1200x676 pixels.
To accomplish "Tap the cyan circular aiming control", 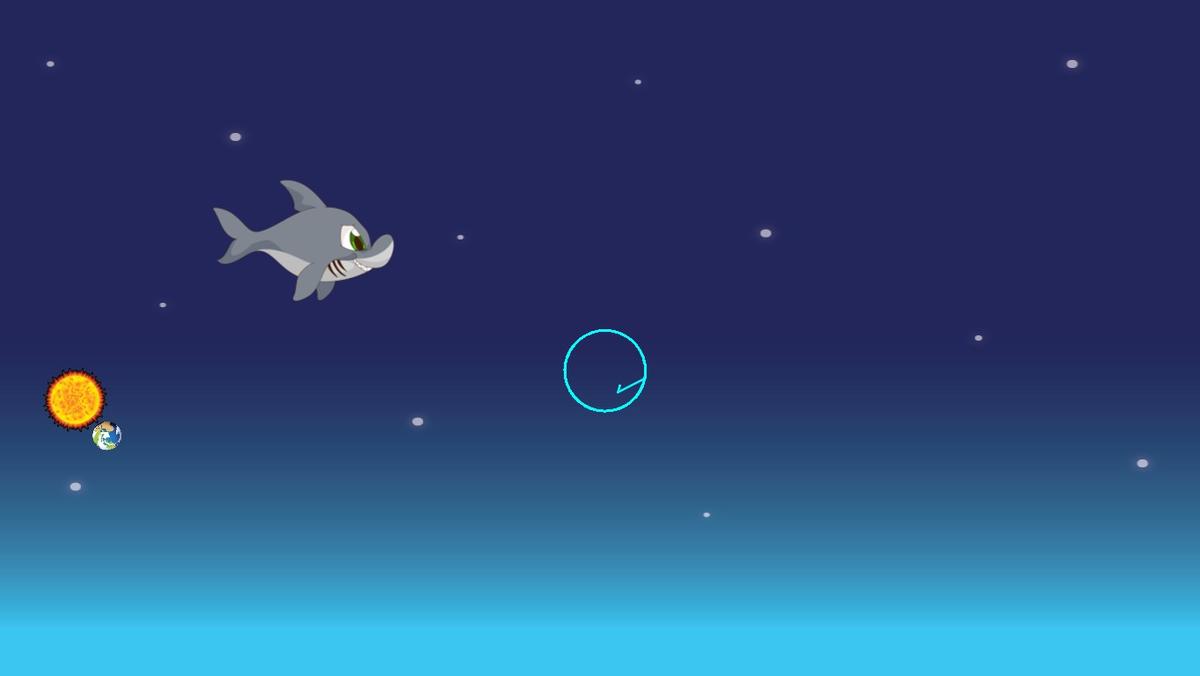I will tap(605, 371).
